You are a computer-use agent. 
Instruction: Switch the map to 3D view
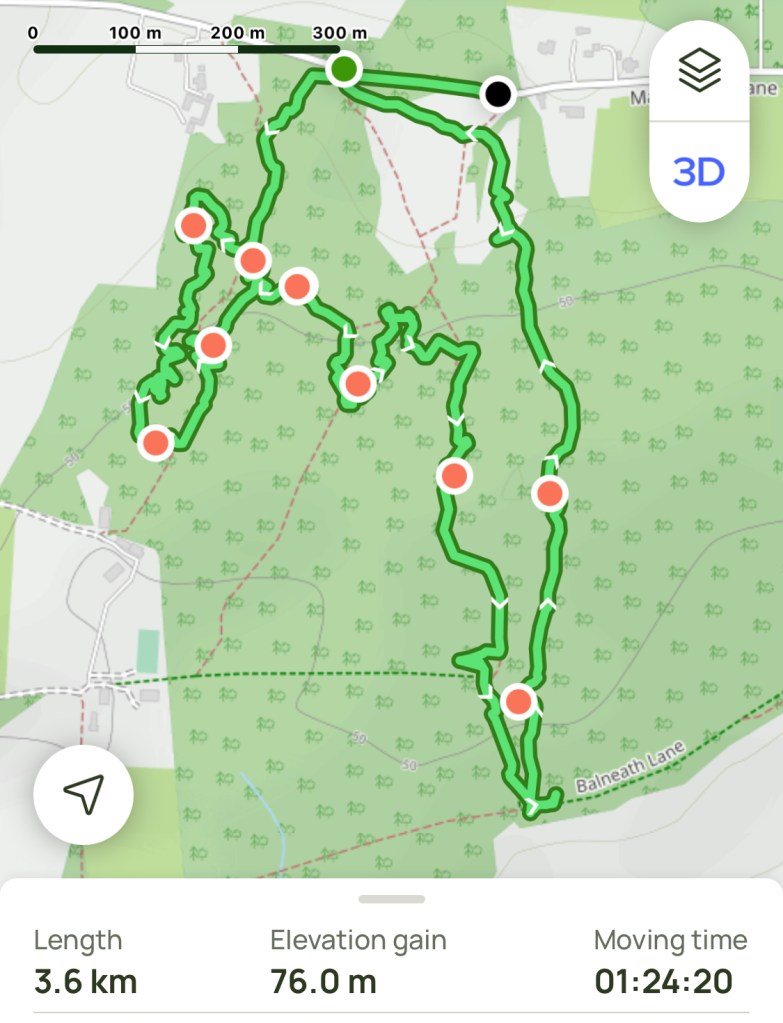coord(699,172)
